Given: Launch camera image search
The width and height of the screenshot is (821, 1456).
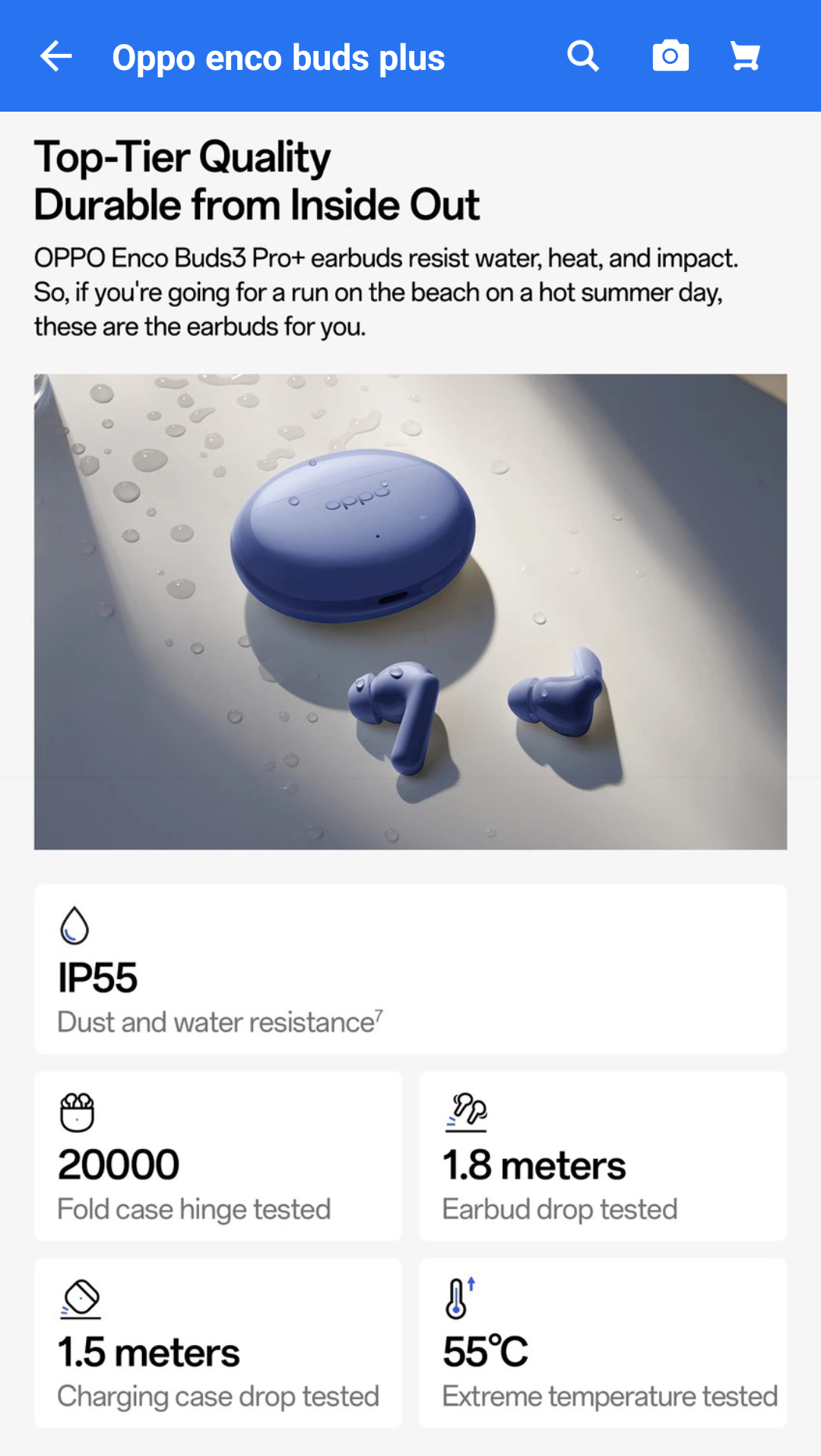Looking at the screenshot, I should pyautogui.click(x=670, y=56).
